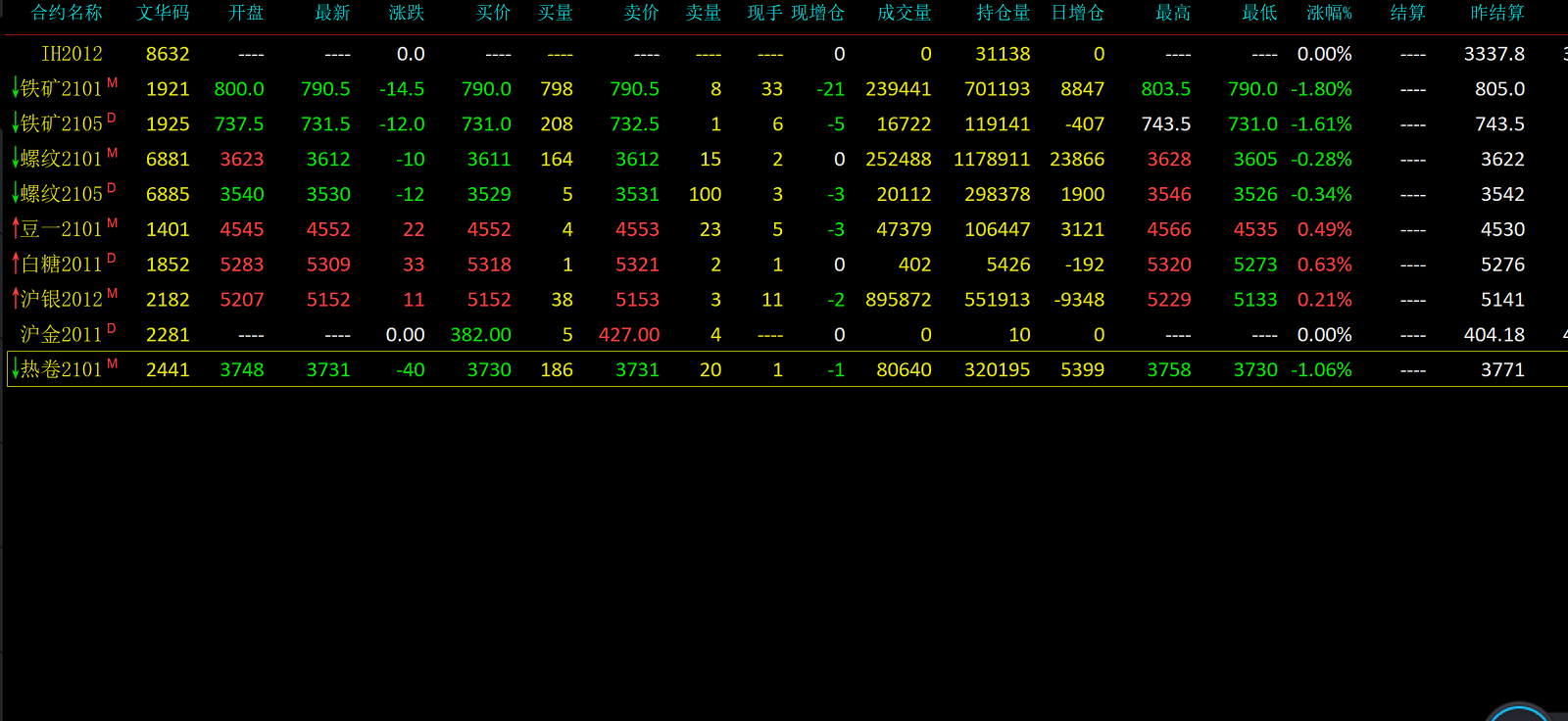Open the 螺纹2101 contract quote
Viewport: 1568px width, 721px height.
[62, 160]
